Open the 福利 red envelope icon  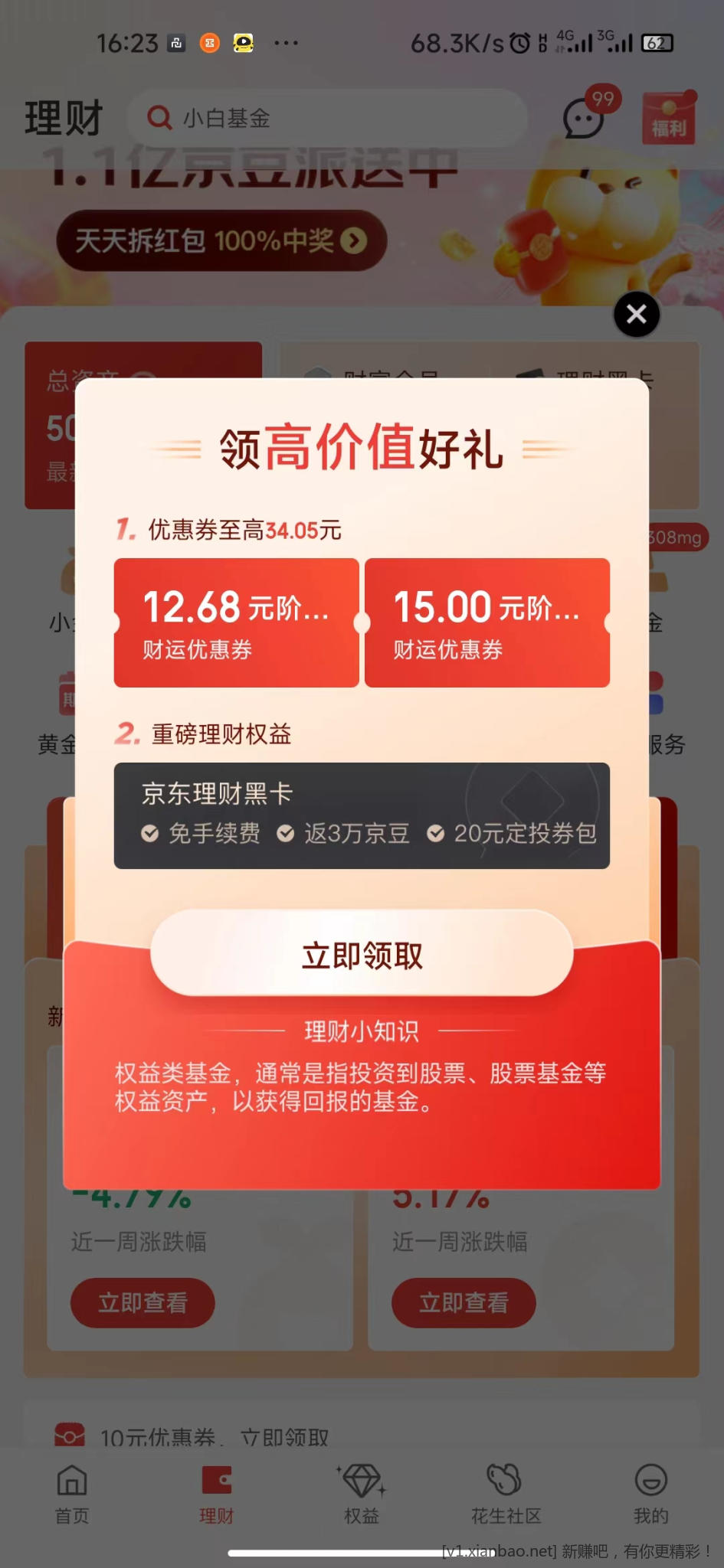click(669, 119)
